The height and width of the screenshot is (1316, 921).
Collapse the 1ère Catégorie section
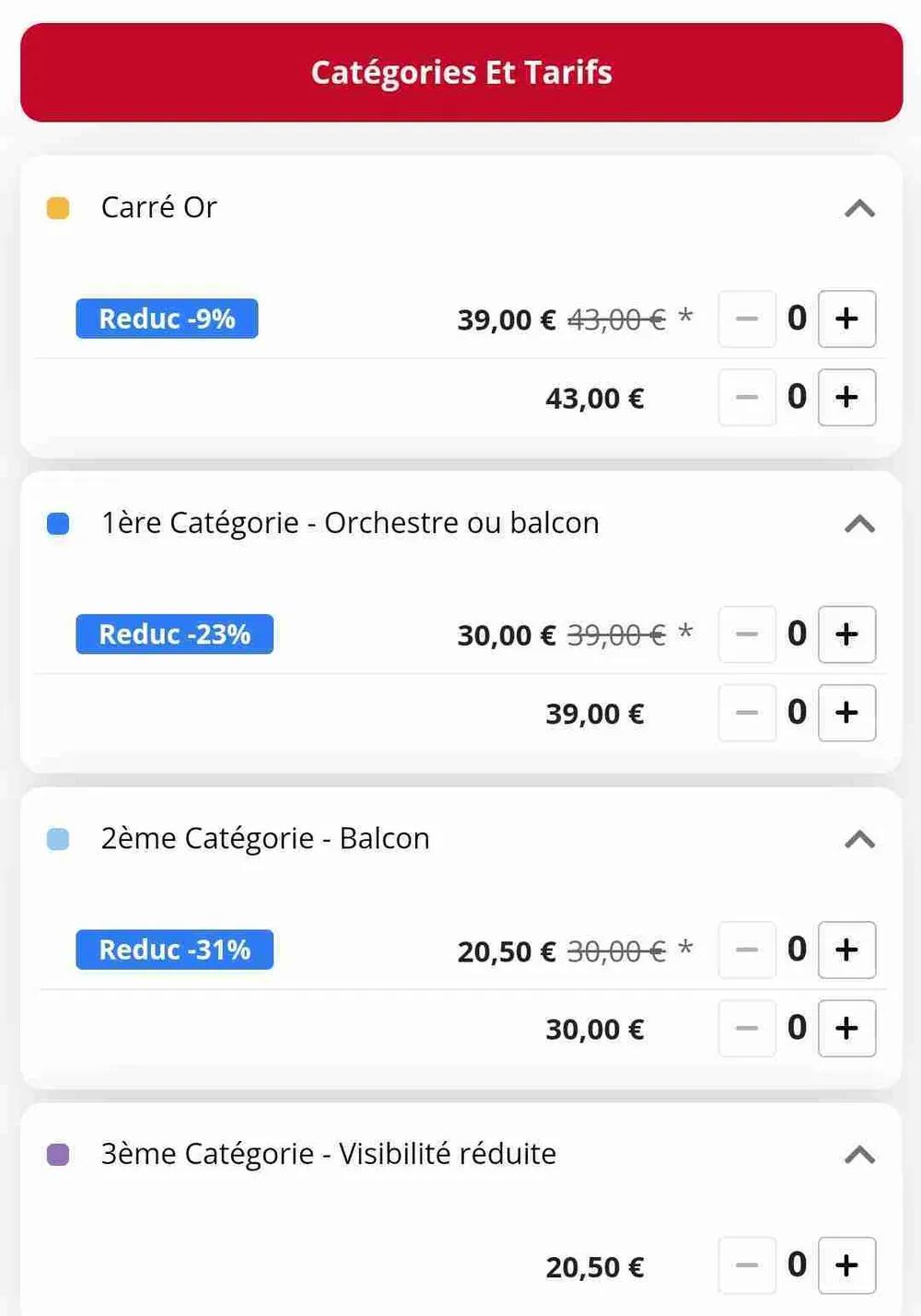tap(858, 524)
